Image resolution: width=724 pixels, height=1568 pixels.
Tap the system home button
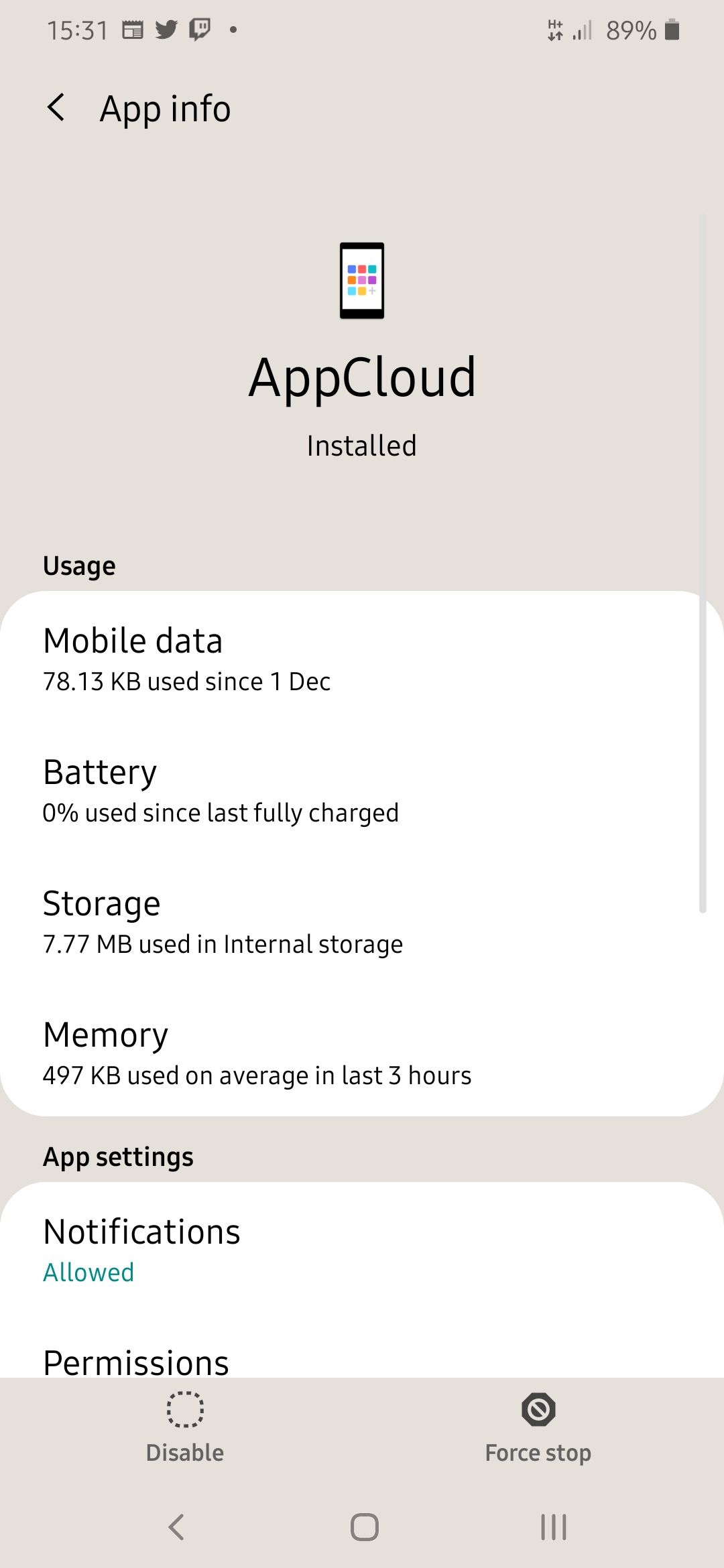pos(364,1527)
